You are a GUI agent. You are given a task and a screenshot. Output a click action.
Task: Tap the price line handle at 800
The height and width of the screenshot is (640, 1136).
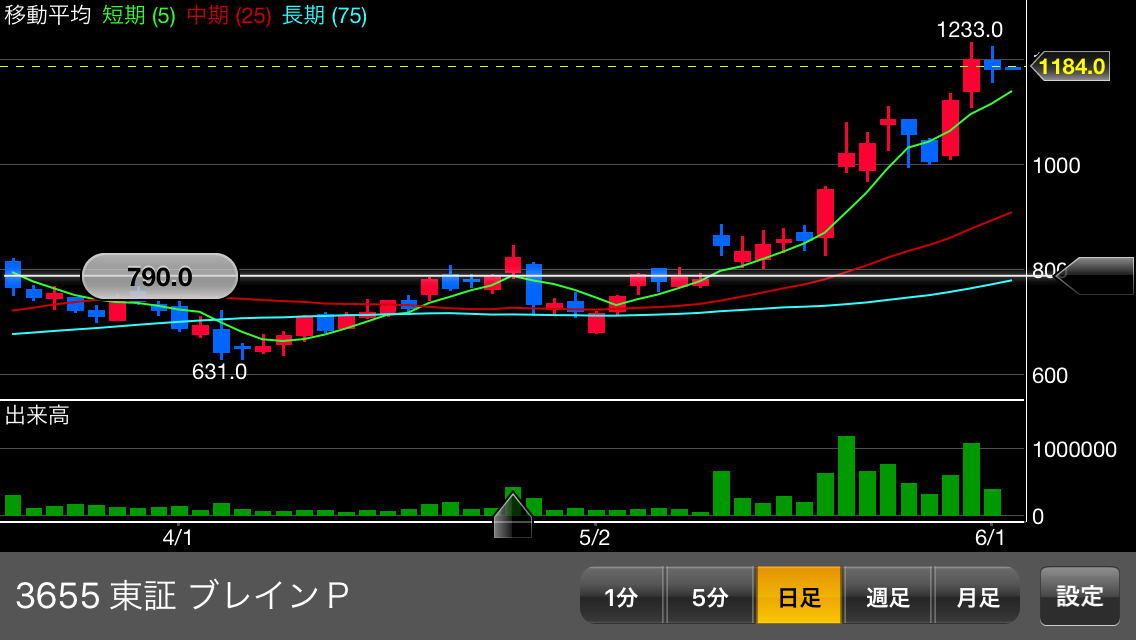click(1098, 275)
